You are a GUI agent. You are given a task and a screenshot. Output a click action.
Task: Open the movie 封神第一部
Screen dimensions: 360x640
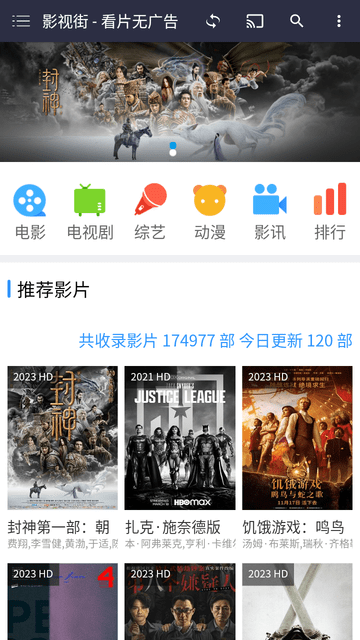click(62, 458)
